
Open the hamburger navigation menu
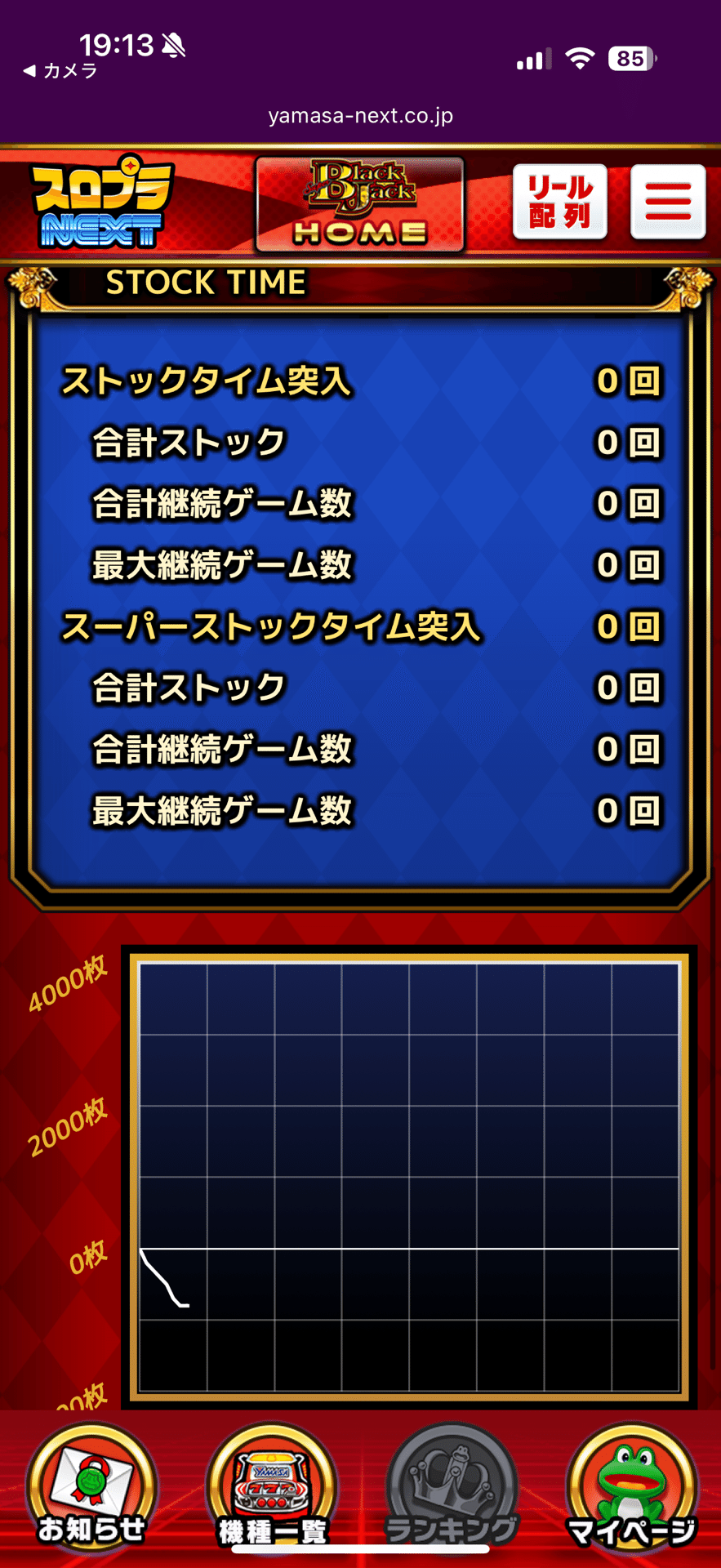click(x=668, y=202)
